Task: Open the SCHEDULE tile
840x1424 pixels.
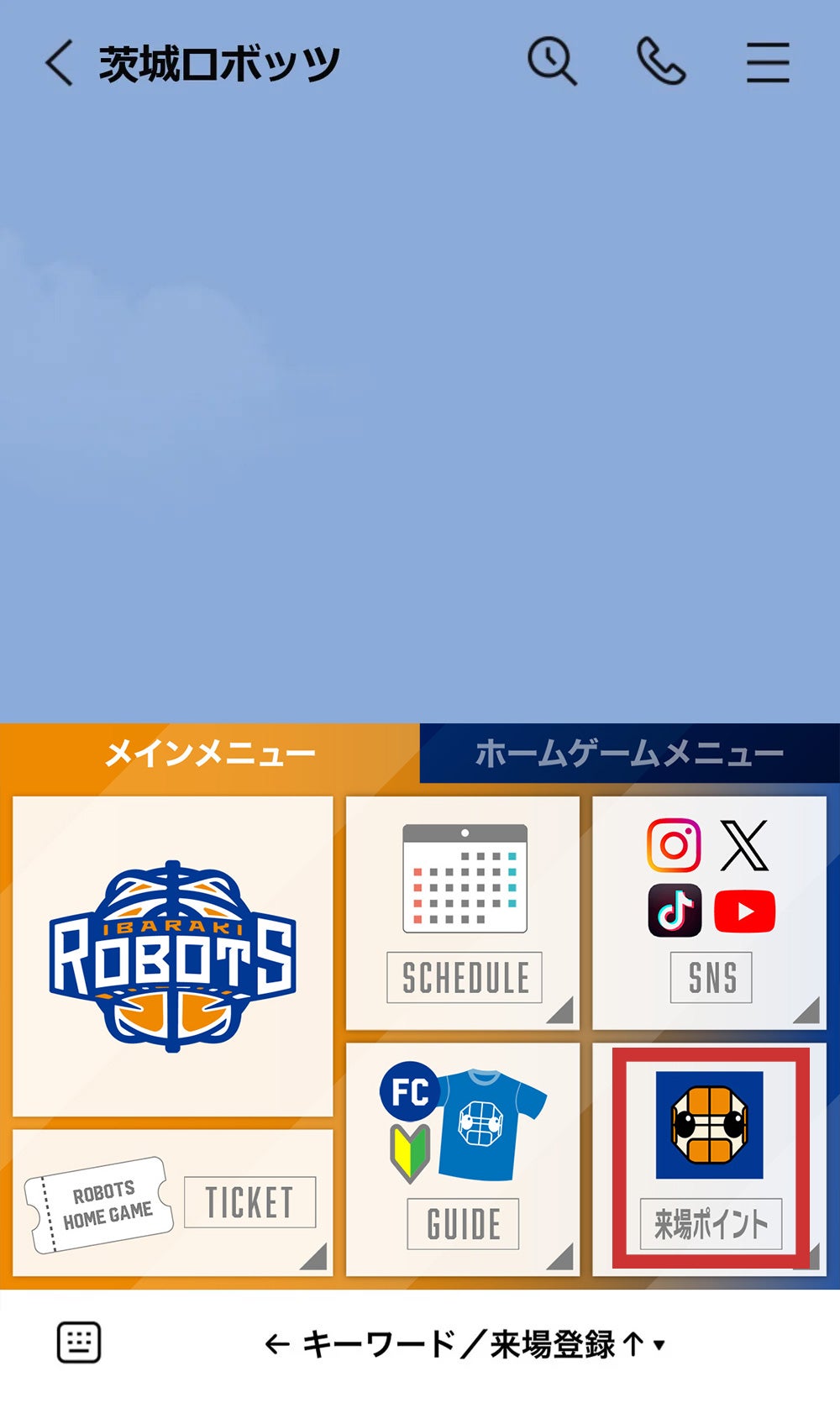Action: 463,913
